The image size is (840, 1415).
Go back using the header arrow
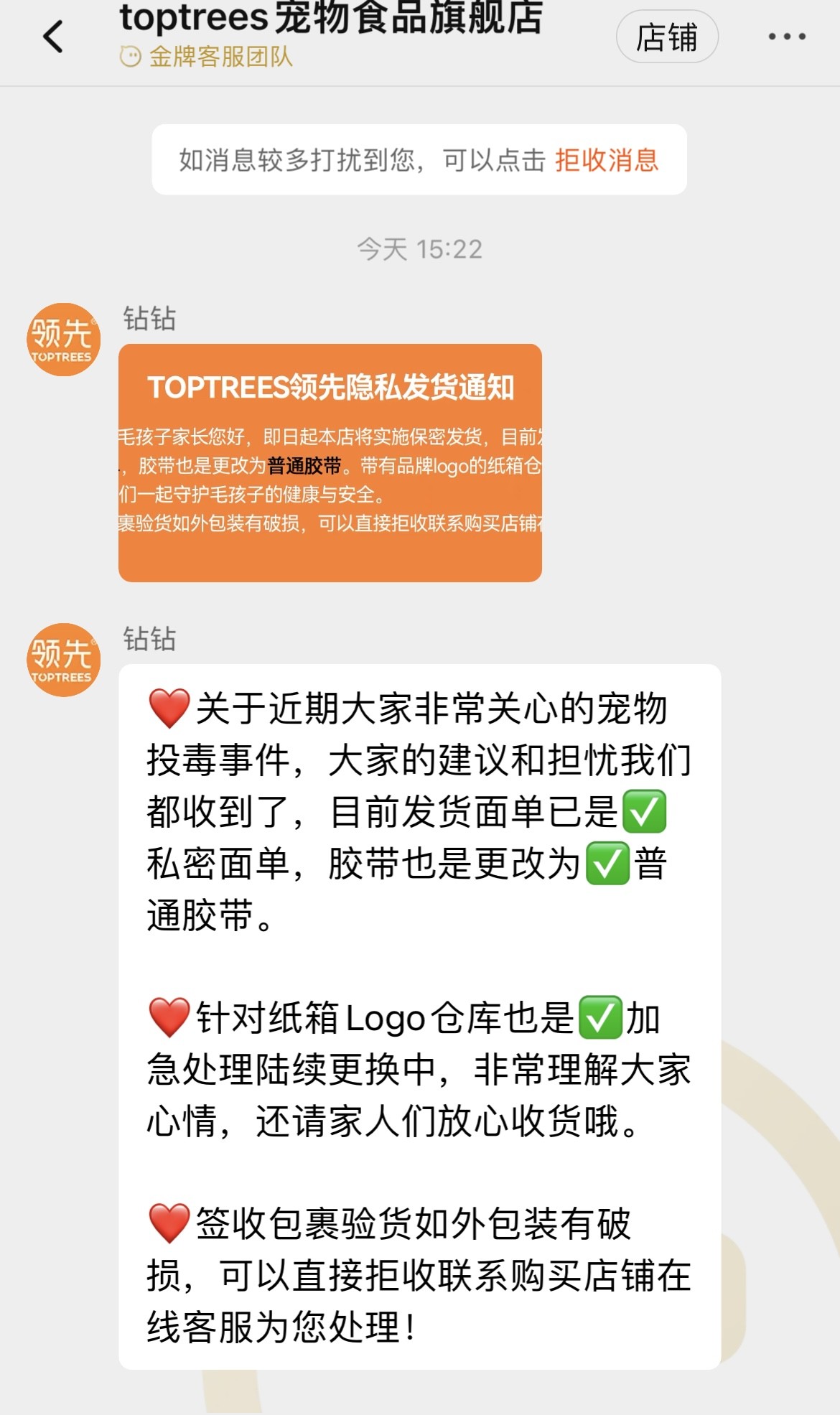(x=54, y=37)
